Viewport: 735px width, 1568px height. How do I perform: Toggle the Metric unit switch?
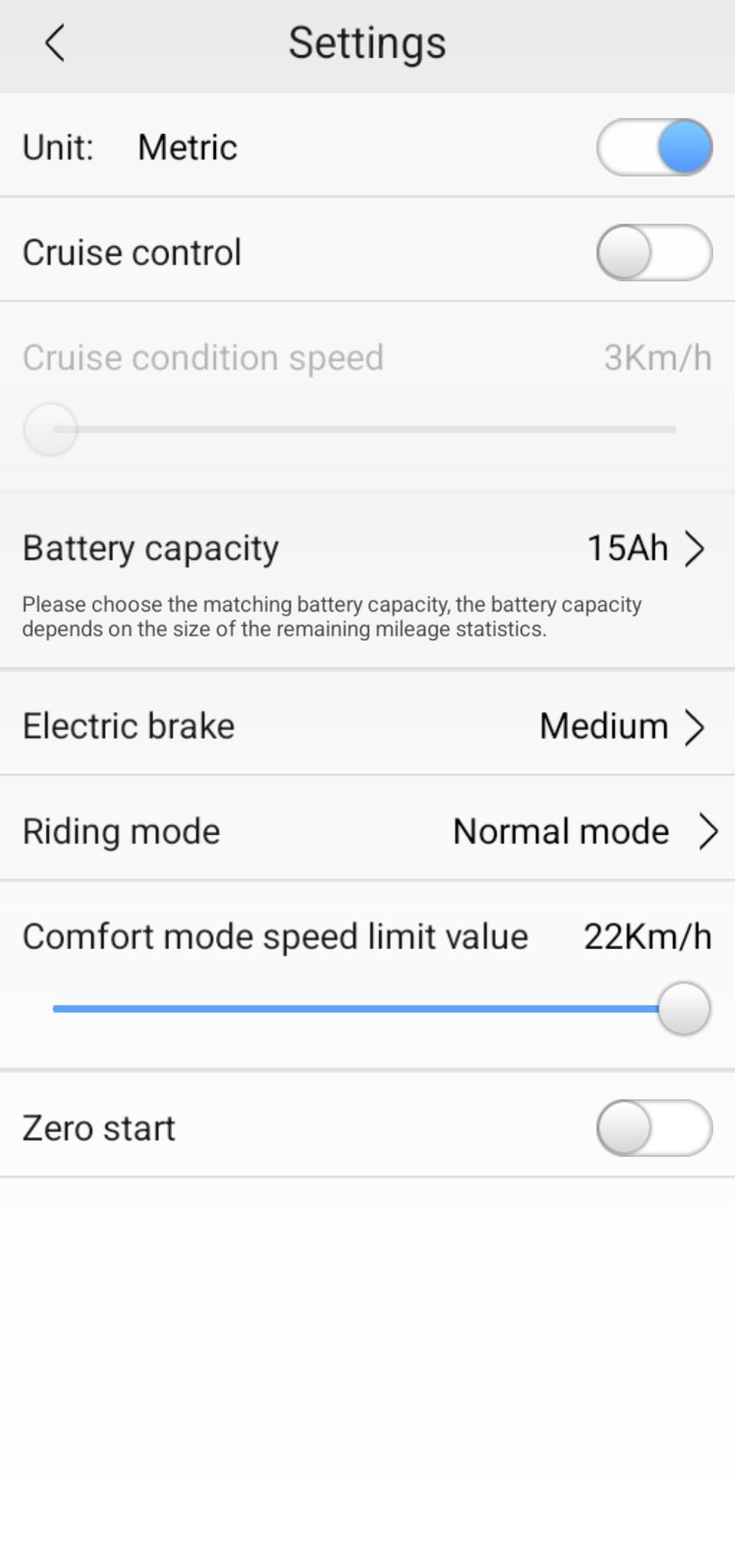pyautogui.click(x=655, y=147)
